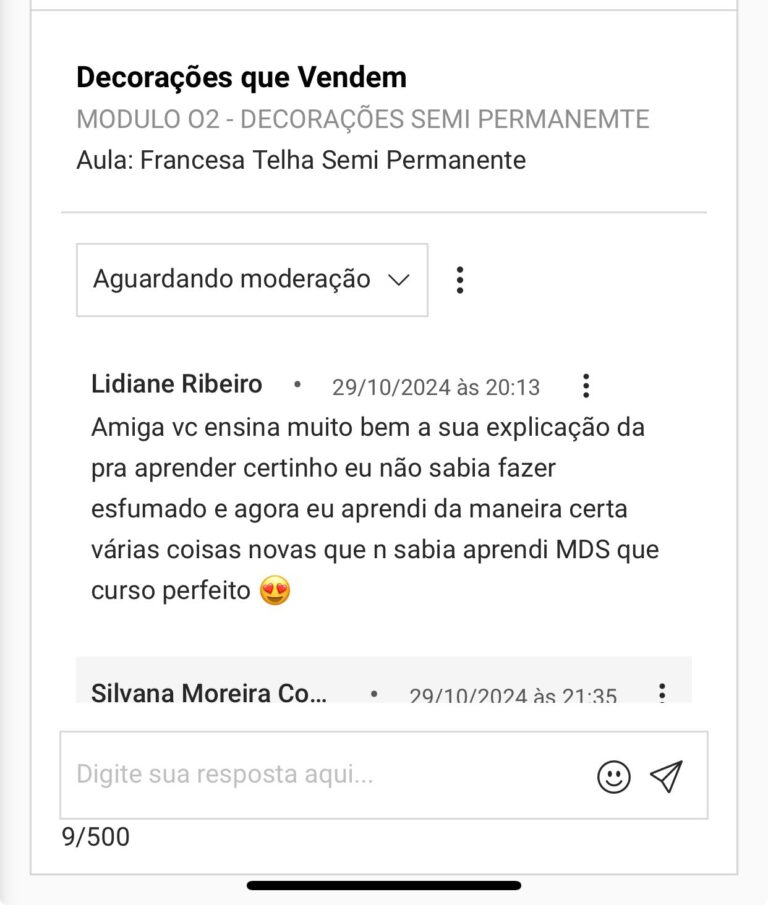Open options for Lidiane Ribeiro's comment
This screenshot has width=768, height=905.
pos(586,386)
